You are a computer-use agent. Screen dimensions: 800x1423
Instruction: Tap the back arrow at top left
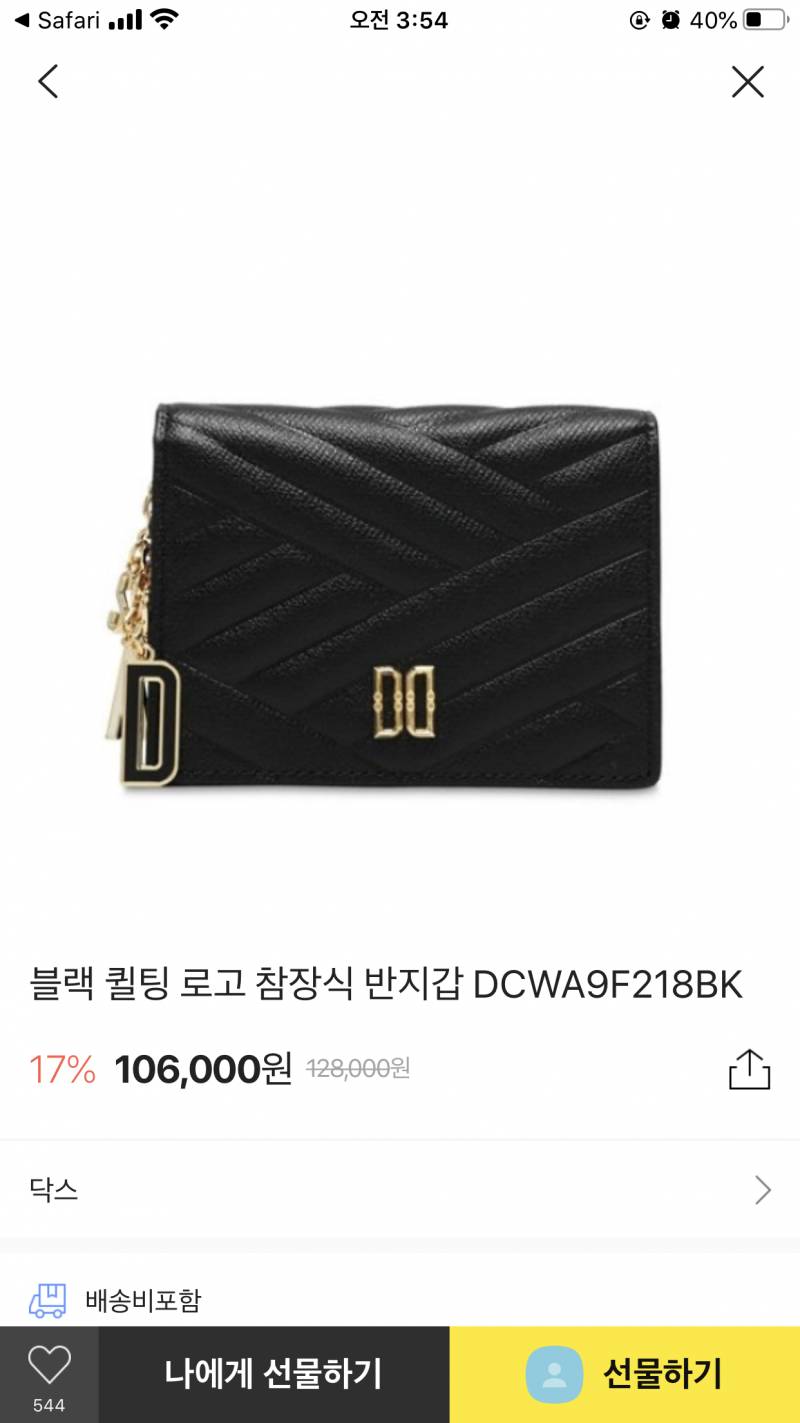47,81
